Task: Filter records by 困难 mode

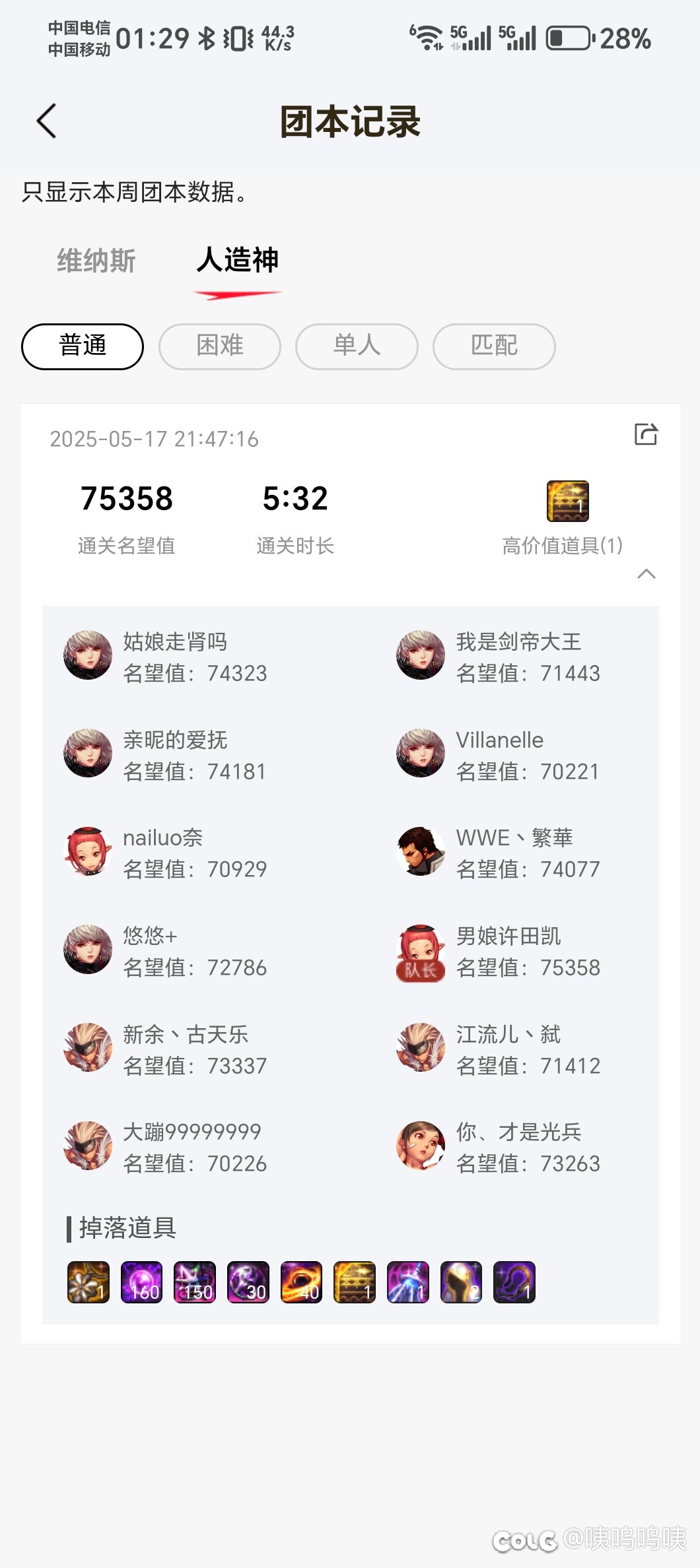Action: point(220,346)
